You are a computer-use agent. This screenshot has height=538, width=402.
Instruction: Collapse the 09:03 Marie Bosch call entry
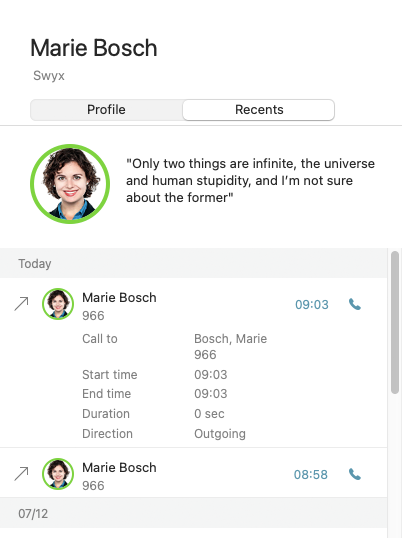point(193,304)
